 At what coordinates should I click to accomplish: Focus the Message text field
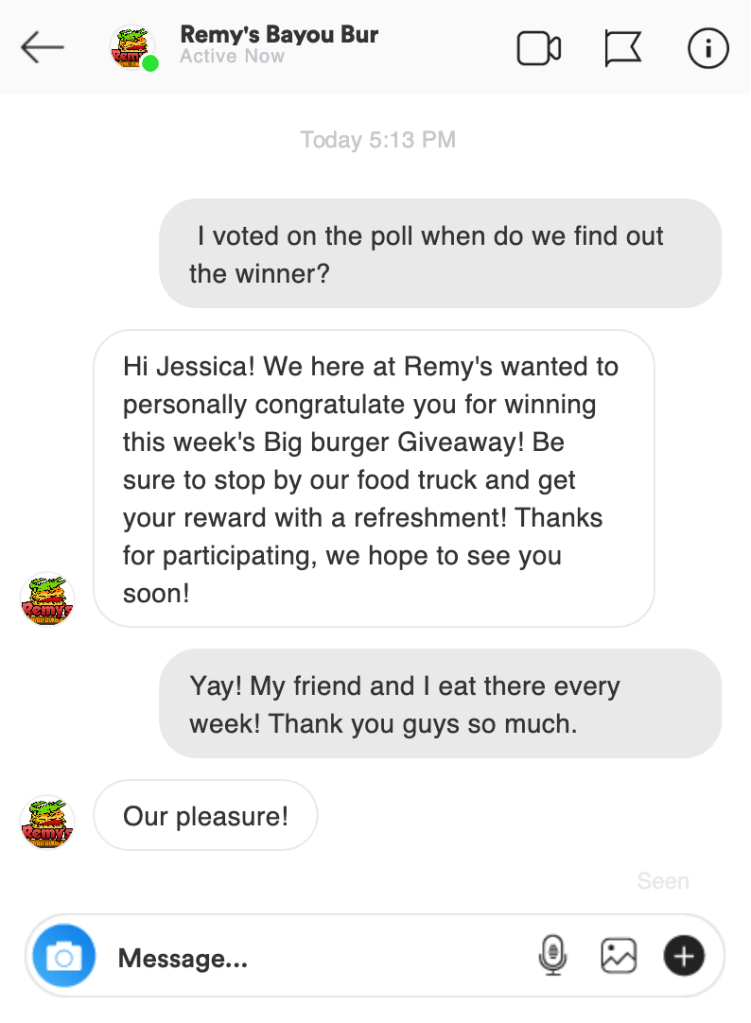coord(320,958)
